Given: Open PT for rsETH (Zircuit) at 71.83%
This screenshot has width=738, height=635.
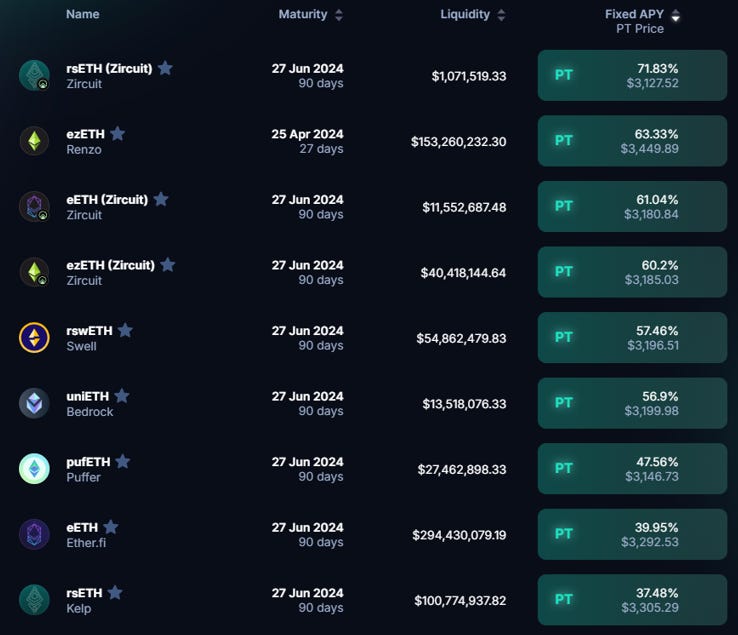Looking at the screenshot, I should coord(632,76).
